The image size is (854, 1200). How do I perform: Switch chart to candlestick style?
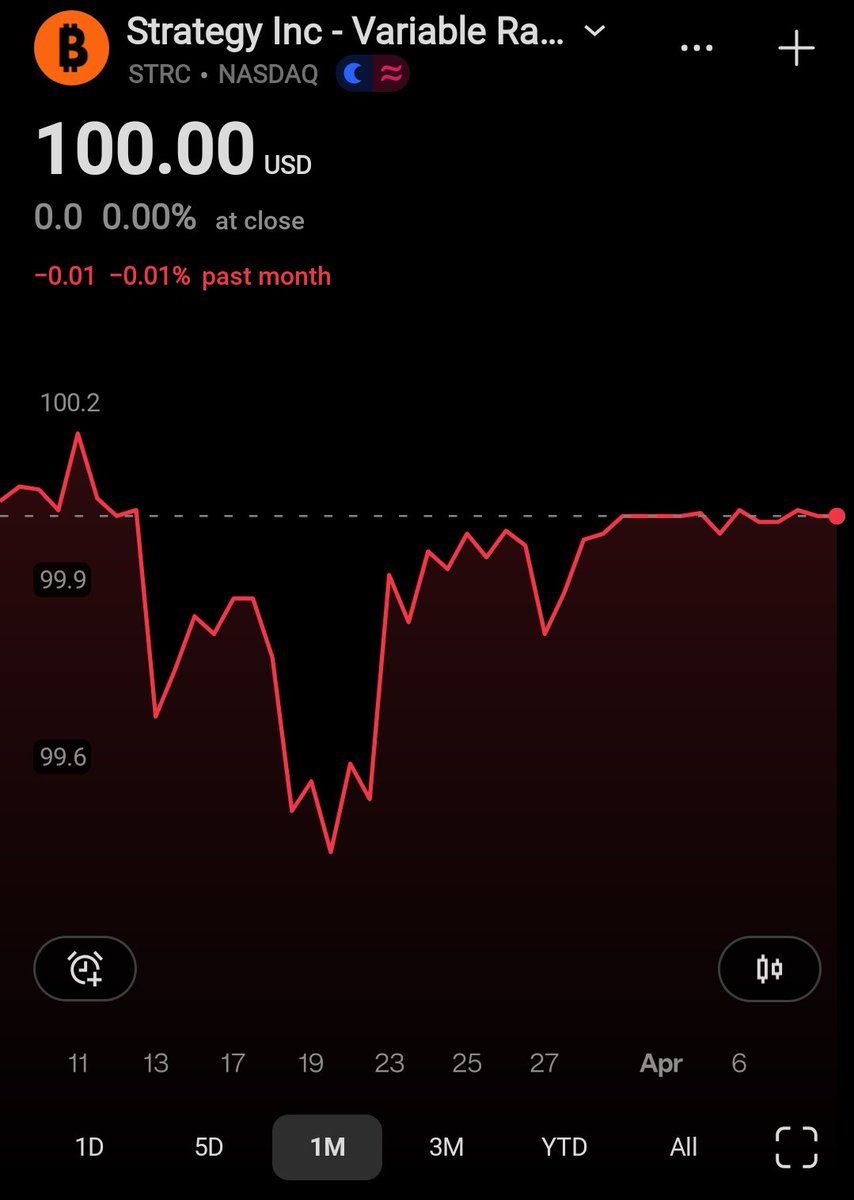769,968
